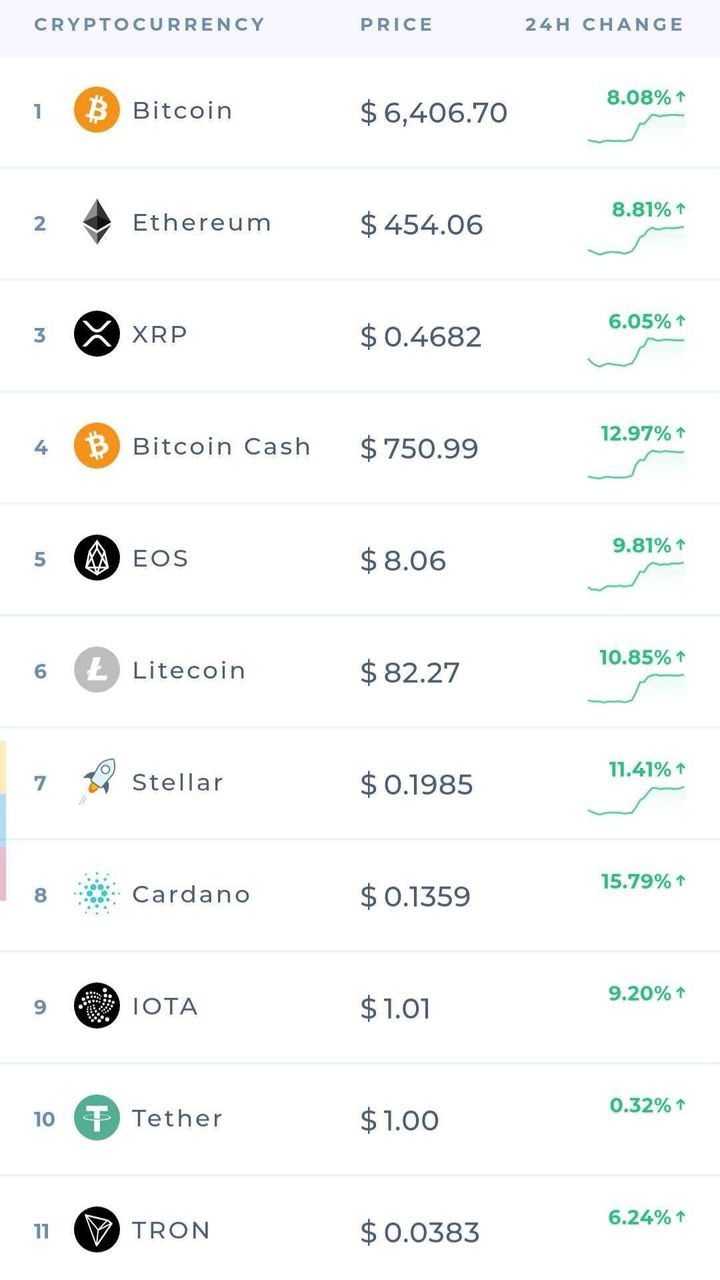Click the TRON logo icon
The width and height of the screenshot is (720, 1280).
pos(95,1230)
